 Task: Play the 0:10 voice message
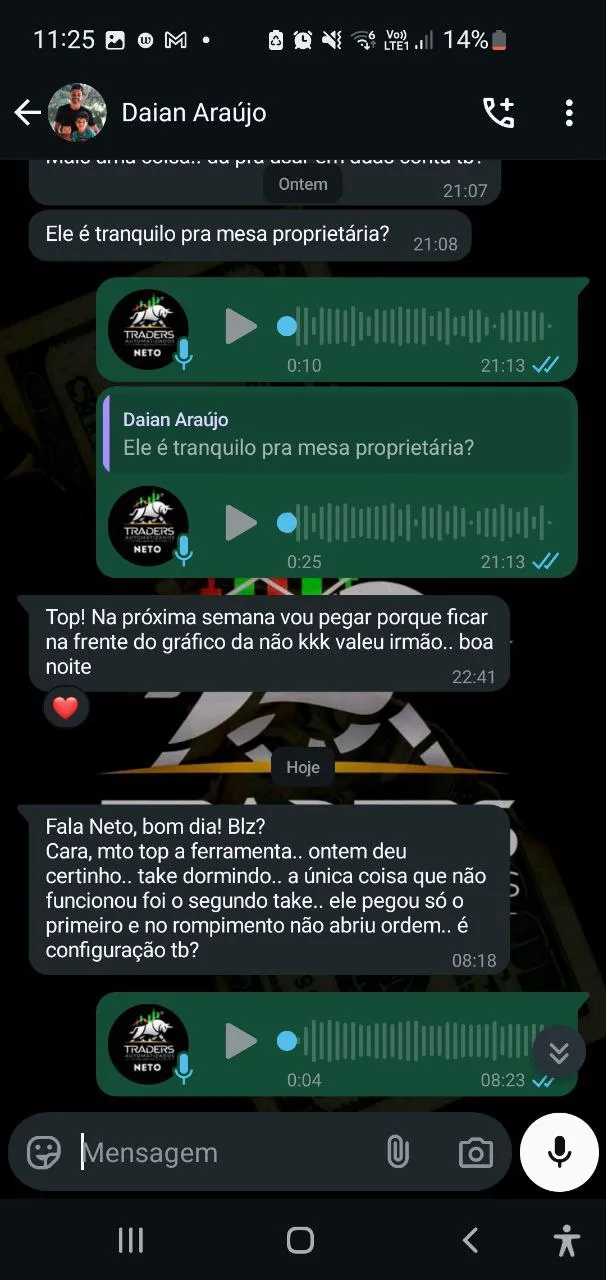(x=240, y=326)
